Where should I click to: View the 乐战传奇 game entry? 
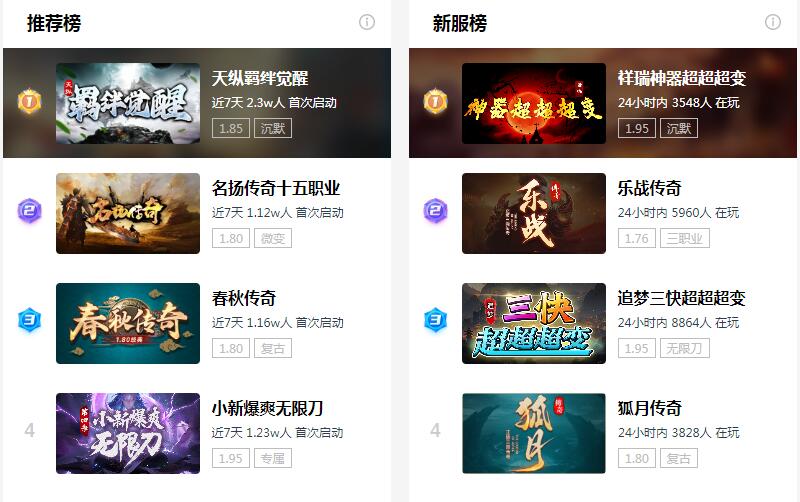(x=650, y=189)
